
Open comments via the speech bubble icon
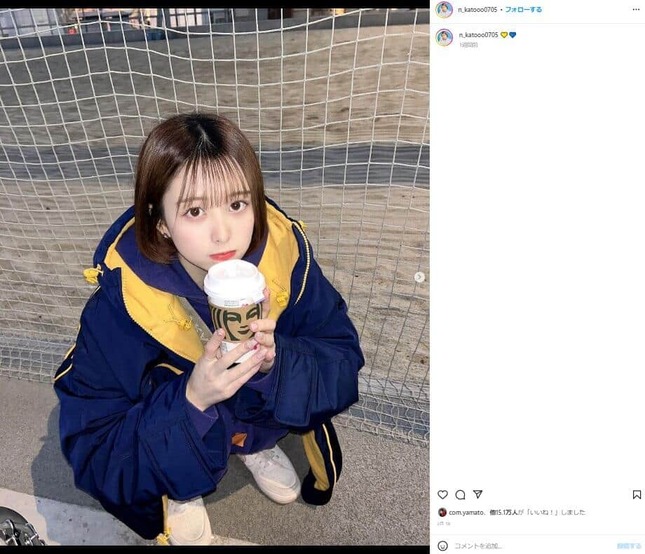[460, 494]
